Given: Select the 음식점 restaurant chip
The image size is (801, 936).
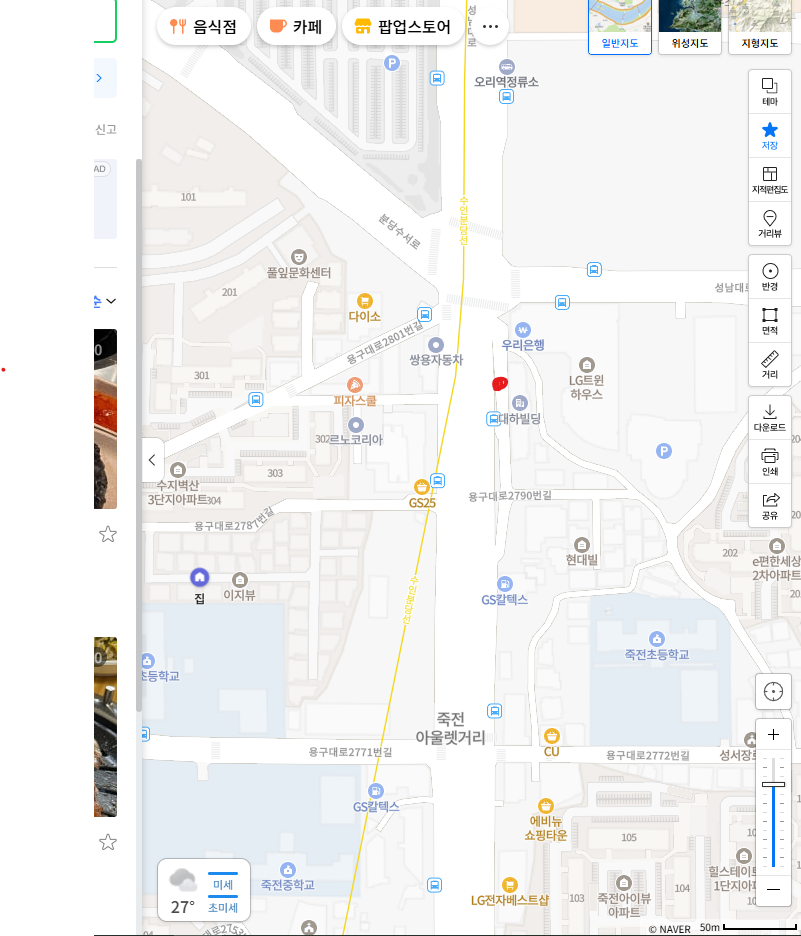Looking at the screenshot, I should coord(204,27).
